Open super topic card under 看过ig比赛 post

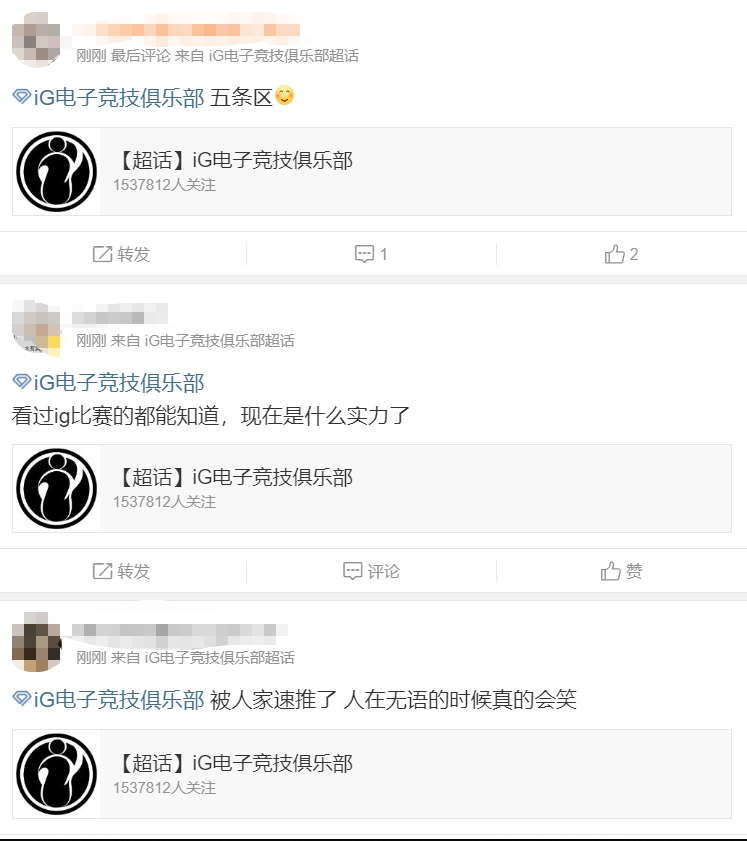click(371, 488)
